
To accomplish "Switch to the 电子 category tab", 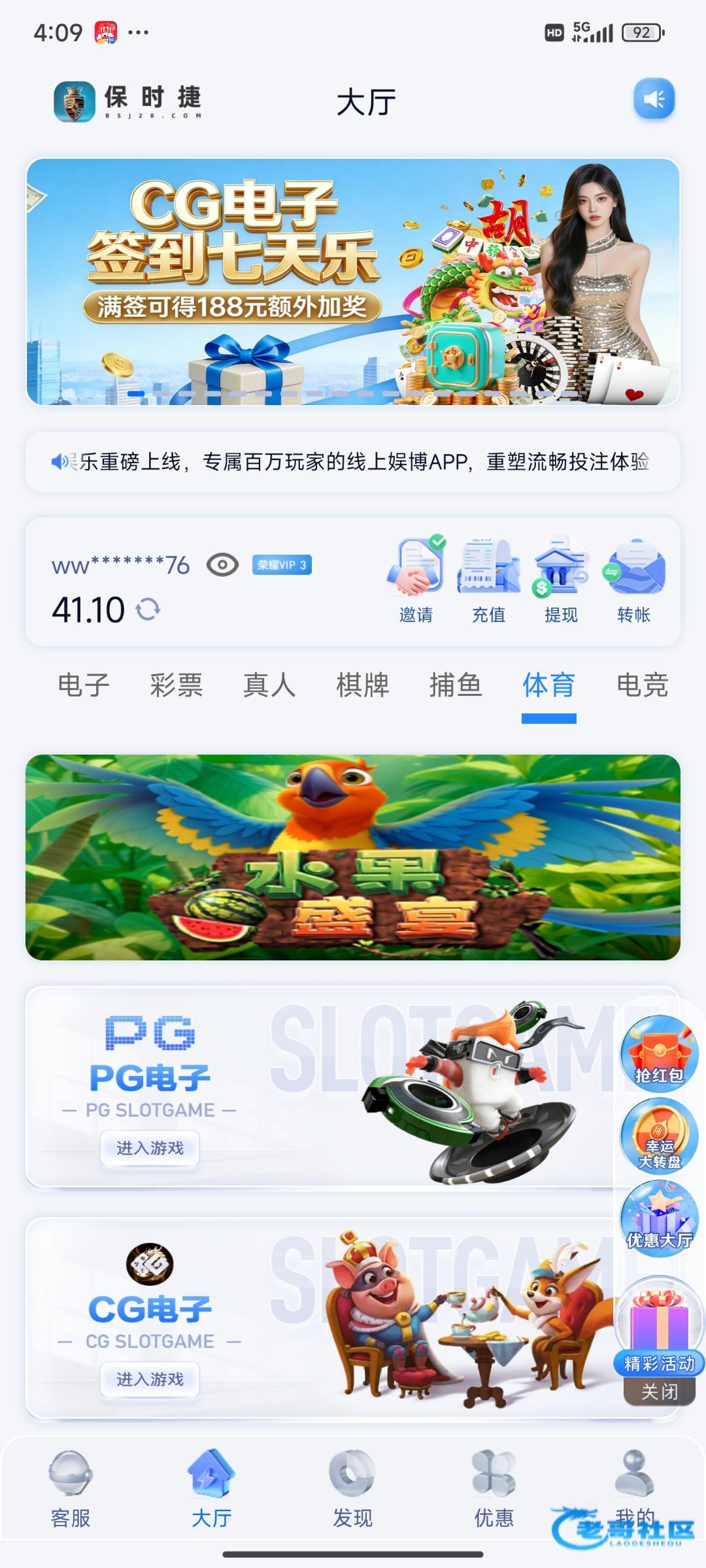I will tap(83, 685).
